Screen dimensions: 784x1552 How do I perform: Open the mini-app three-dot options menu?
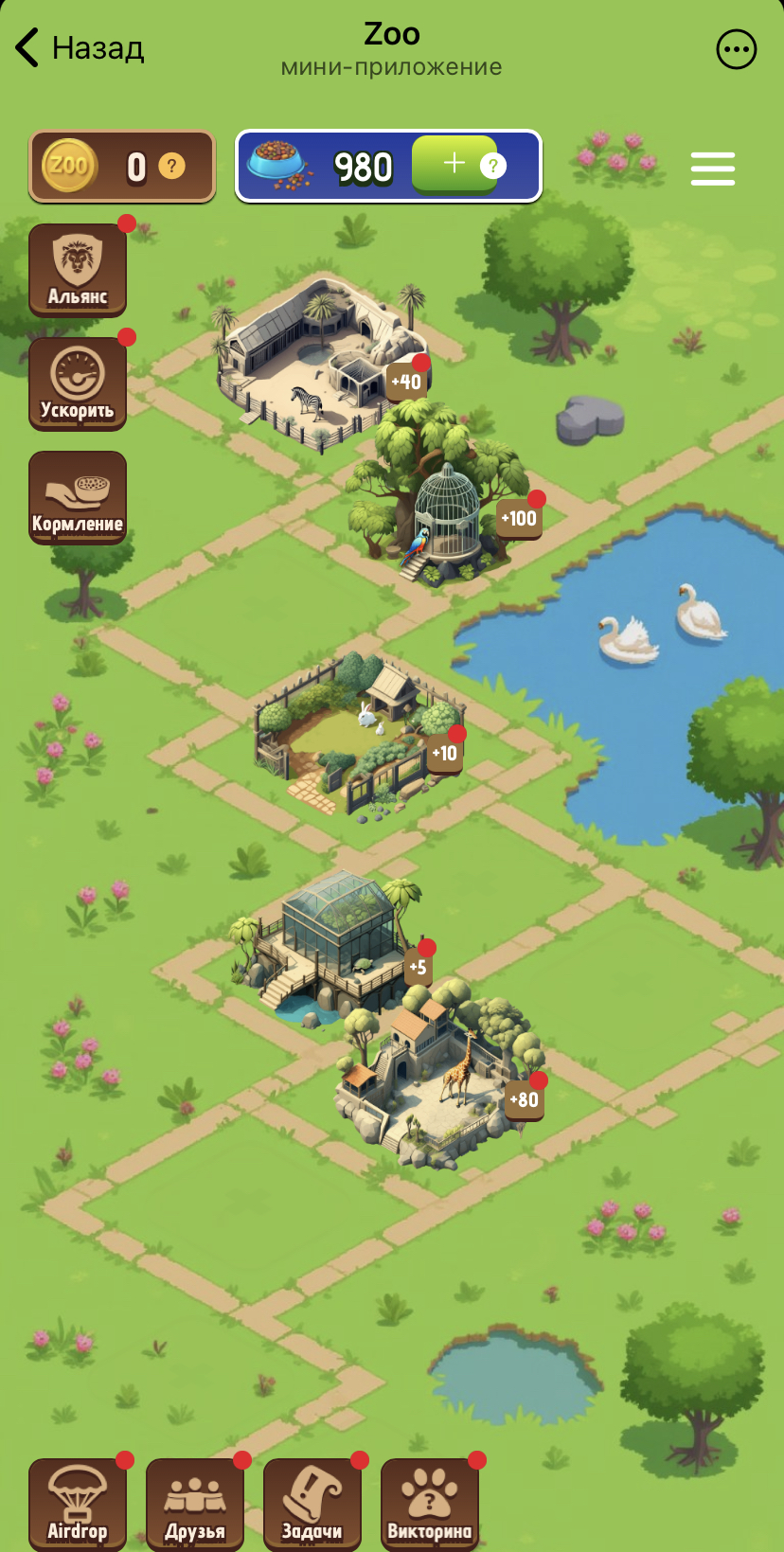pyautogui.click(x=736, y=49)
